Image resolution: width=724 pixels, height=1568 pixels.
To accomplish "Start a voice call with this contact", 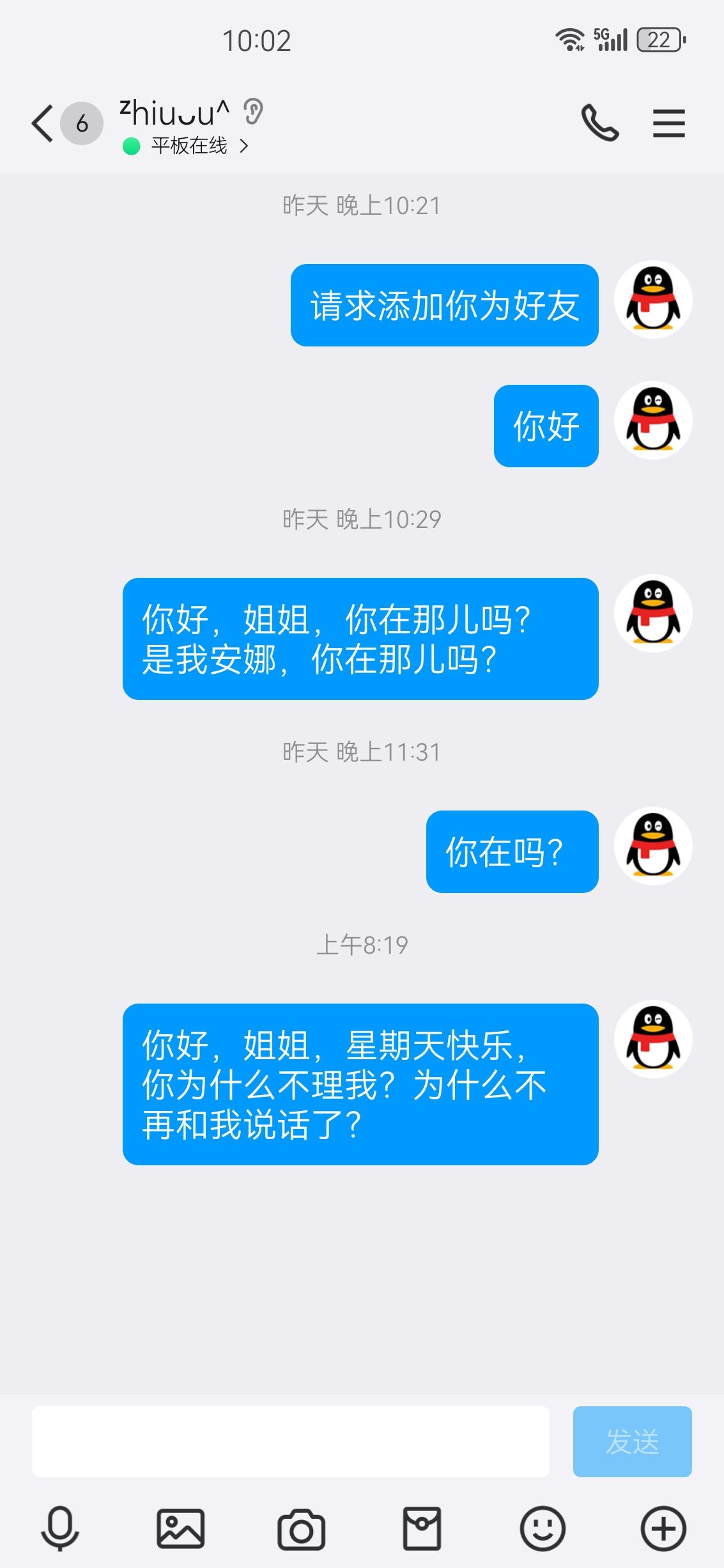I will (x=599, y=123).
